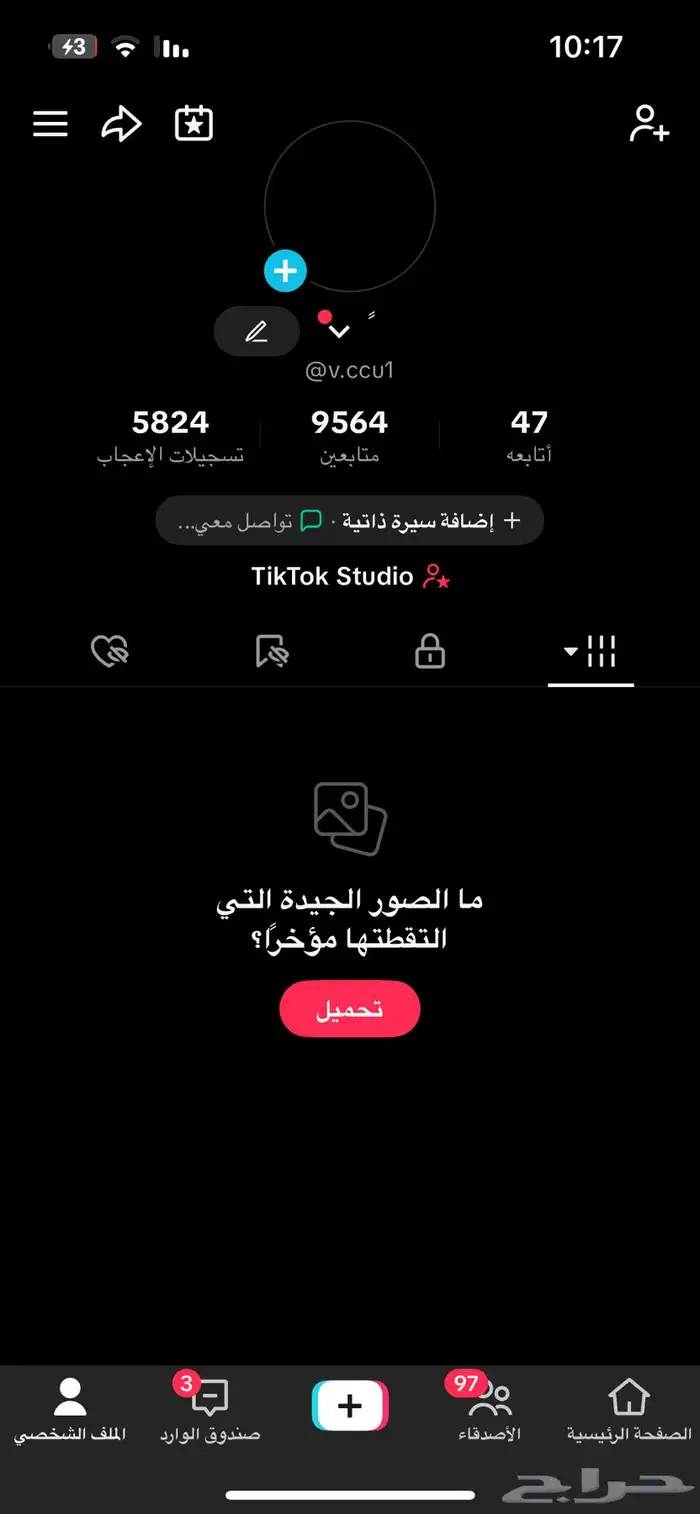The width and height of the screenshot is (700, 1514).
Task: Open the add friends icon
Action: [x=648, y=124]
